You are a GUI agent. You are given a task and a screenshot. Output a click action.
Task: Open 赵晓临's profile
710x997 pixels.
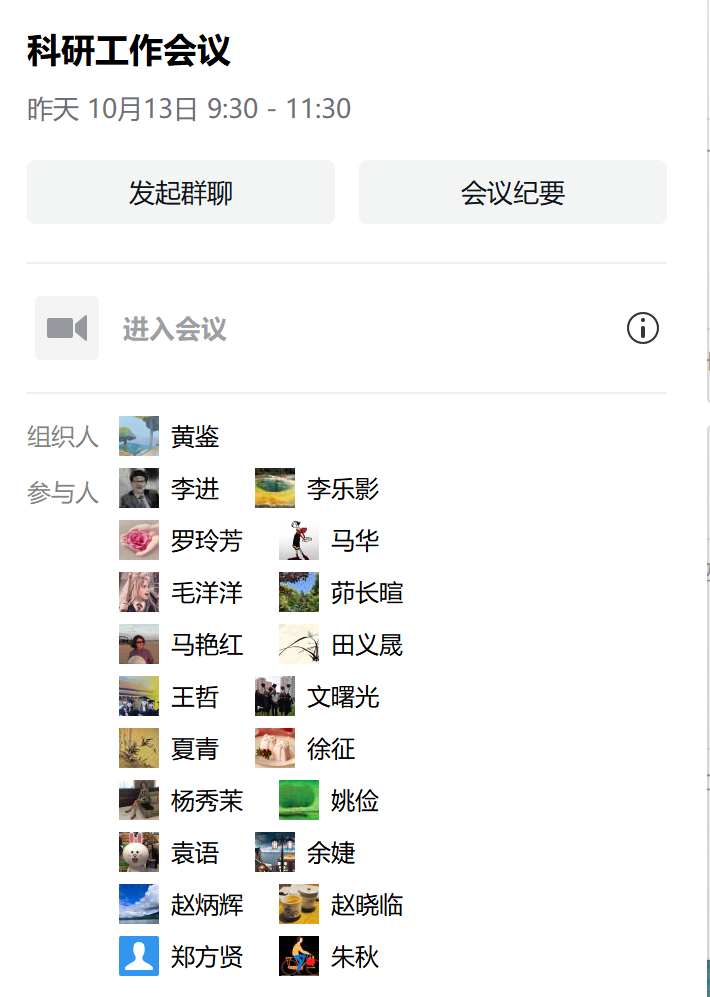[365, 905]
